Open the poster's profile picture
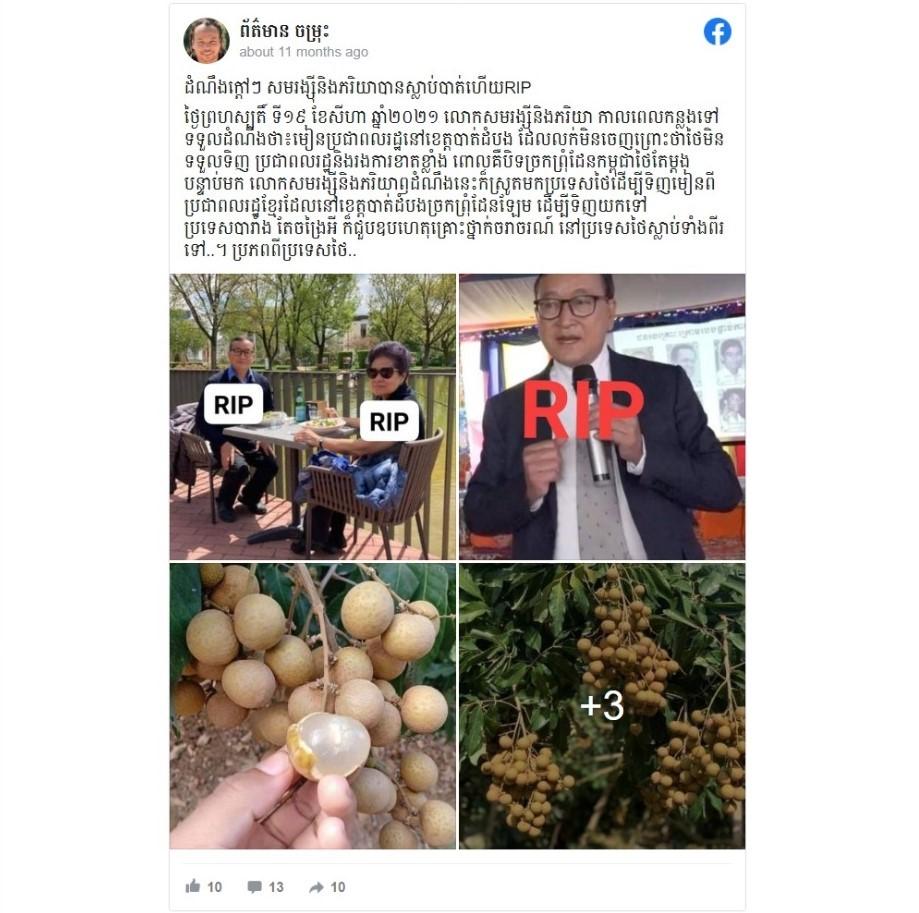The height and width of the screenshot is (913, 919). [x=206, y=40]
